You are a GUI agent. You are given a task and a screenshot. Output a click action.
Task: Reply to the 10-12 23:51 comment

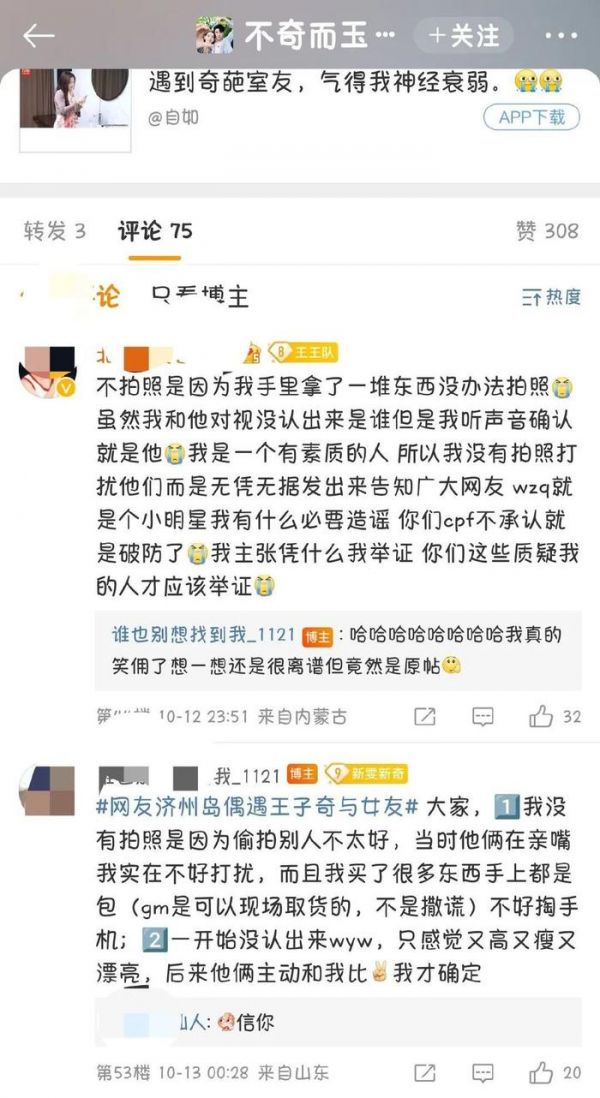(483, 716)
